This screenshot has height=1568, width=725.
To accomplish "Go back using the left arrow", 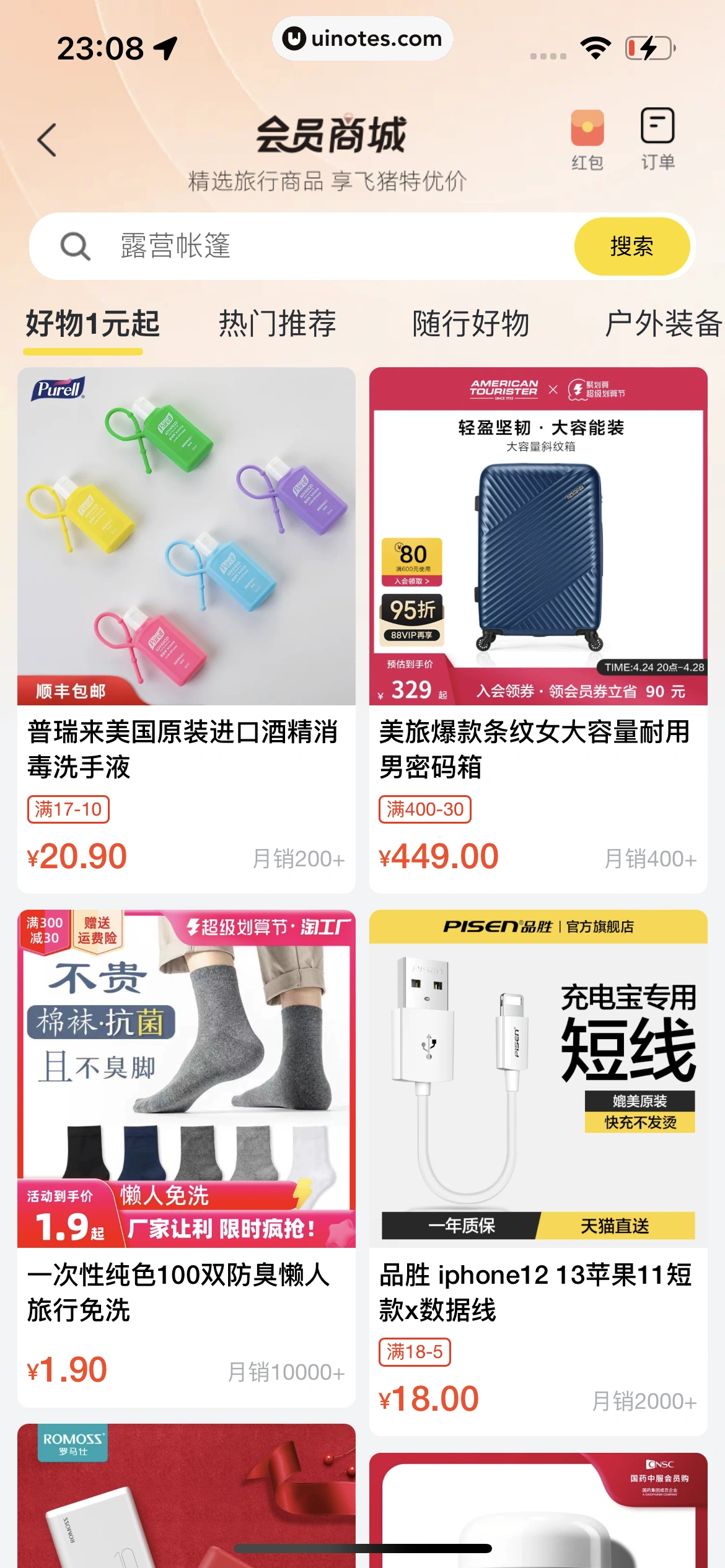I will pos(47,140).
